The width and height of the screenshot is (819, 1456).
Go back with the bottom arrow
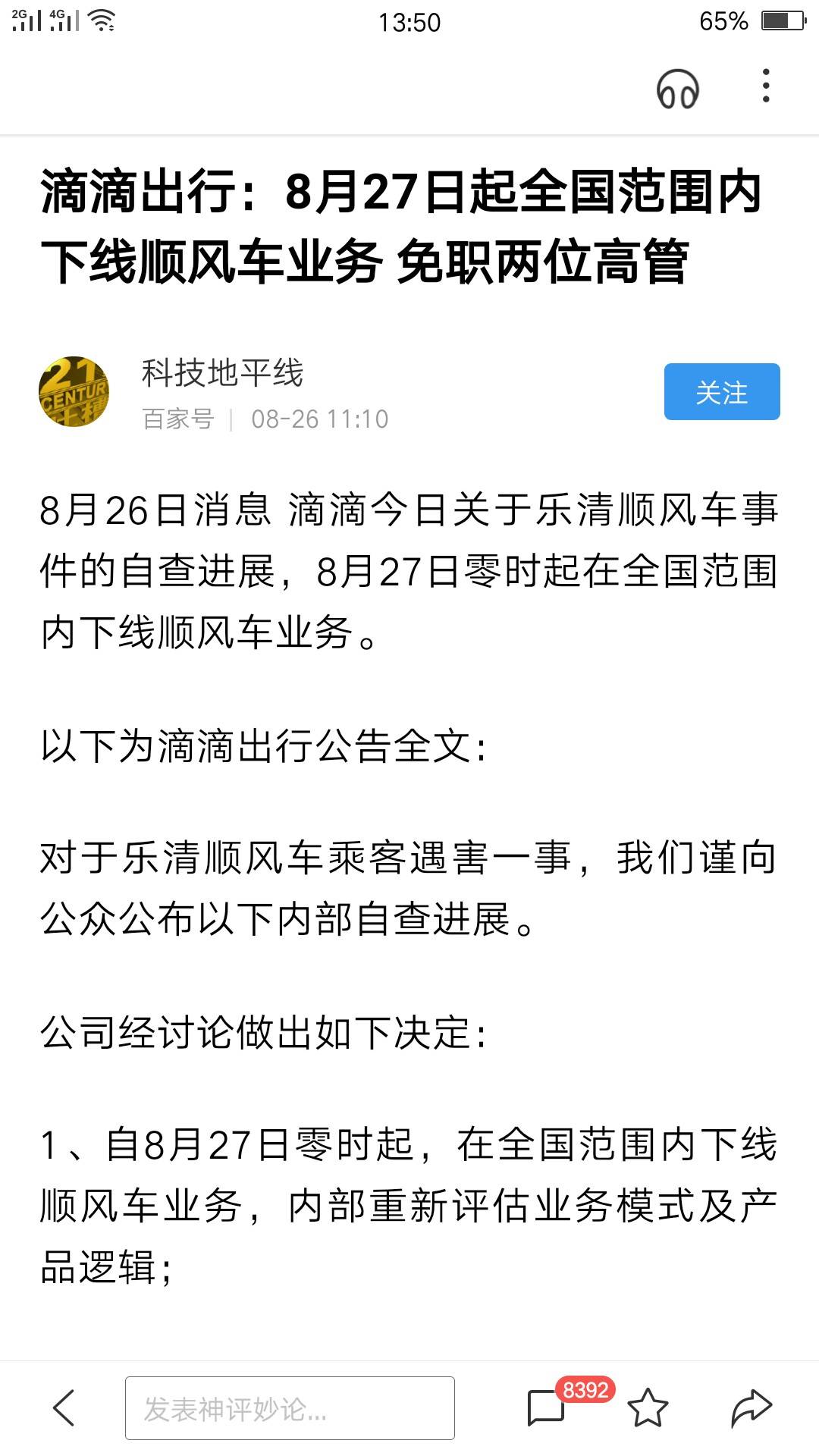[x=64, y=1407]
